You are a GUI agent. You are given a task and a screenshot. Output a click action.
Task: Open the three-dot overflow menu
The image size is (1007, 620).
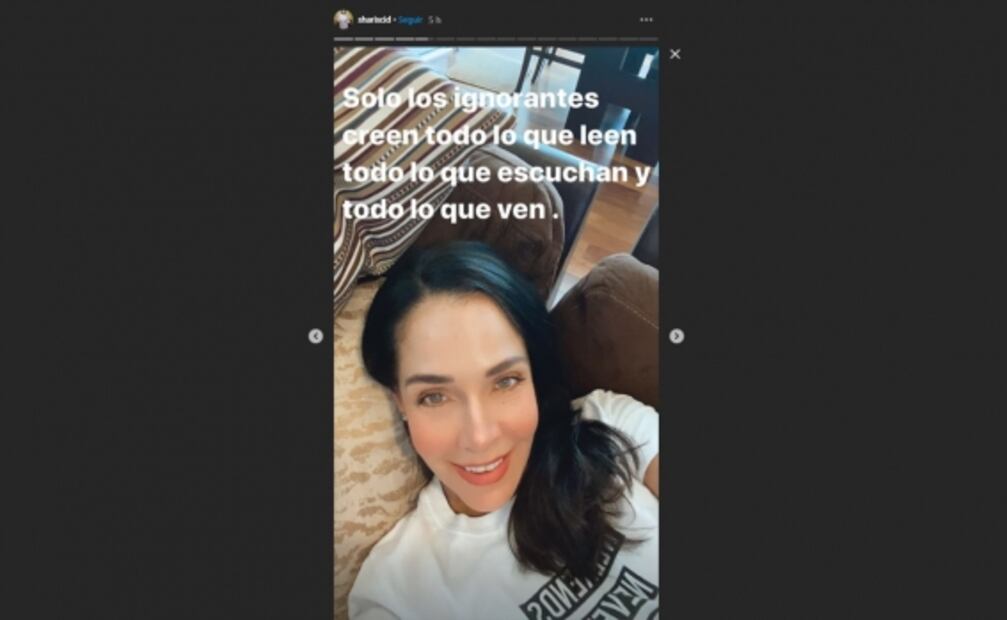pos(646,20)
